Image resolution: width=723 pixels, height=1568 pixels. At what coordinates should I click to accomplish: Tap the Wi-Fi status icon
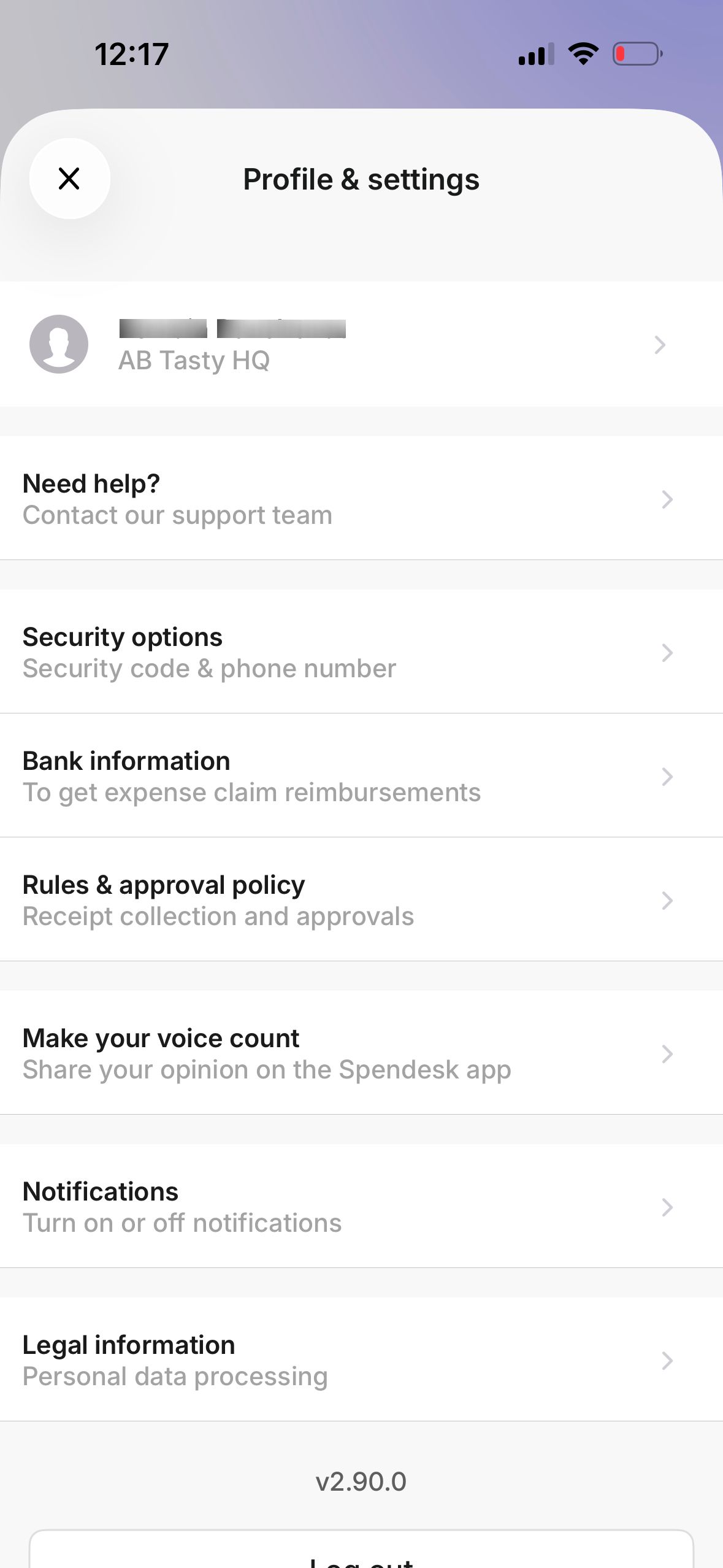coord(583,53)
